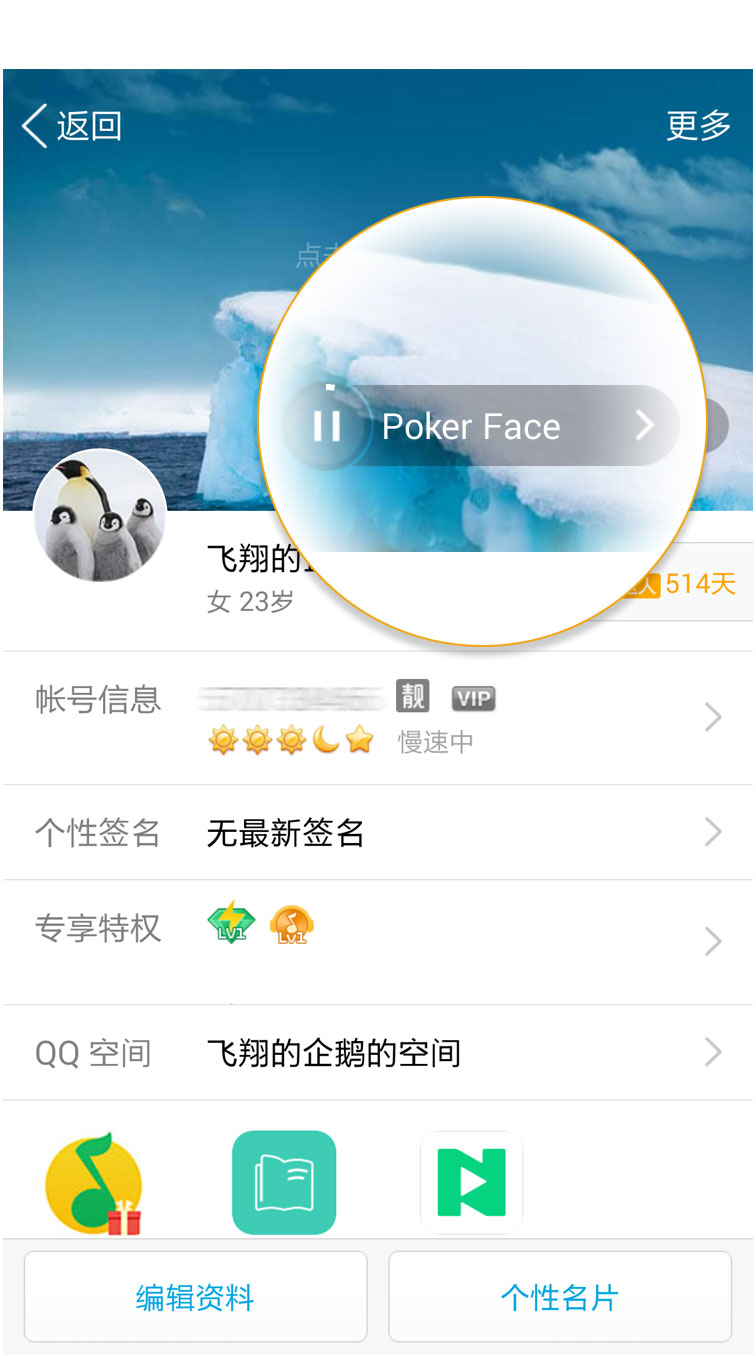Open QQ 空间 飞翔的企鹅的空间
The height and width of the screenshot is (1356, 756).
pyautogui.click(x=378, y=1053)
